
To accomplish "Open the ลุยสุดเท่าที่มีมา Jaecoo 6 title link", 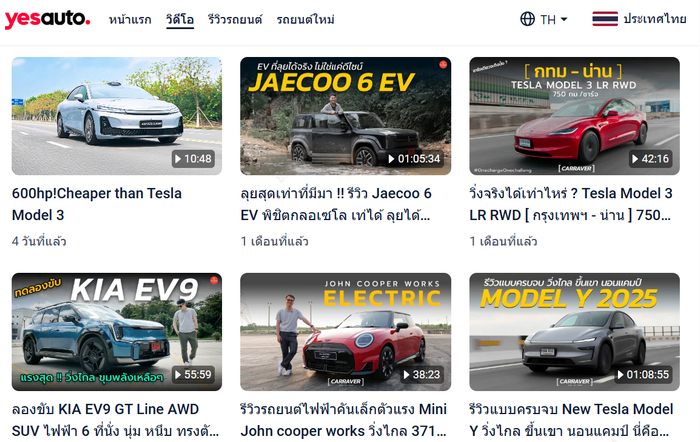I will (x=336, y=204).
